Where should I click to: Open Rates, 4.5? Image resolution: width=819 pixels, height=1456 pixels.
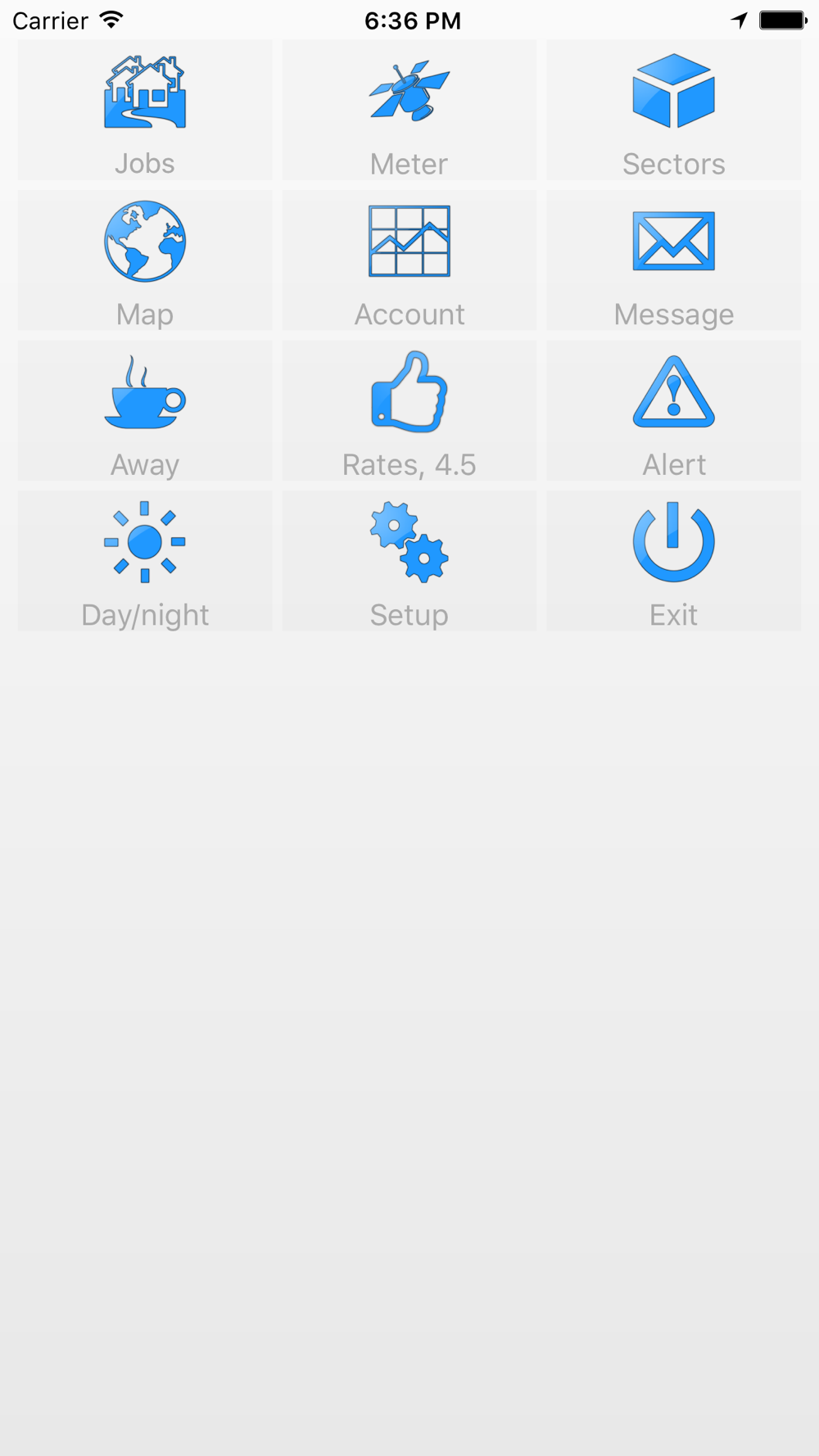(409, 411)
